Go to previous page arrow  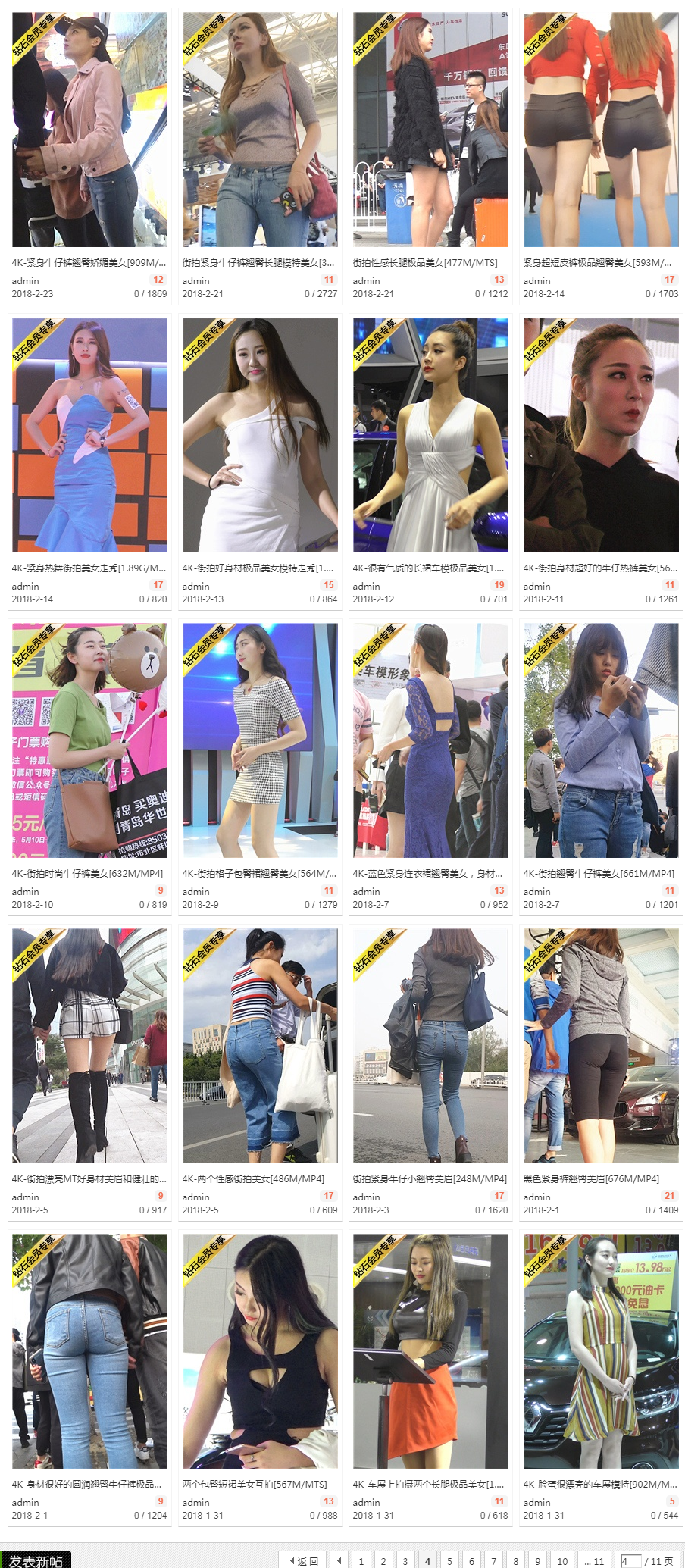point(339,1560)
